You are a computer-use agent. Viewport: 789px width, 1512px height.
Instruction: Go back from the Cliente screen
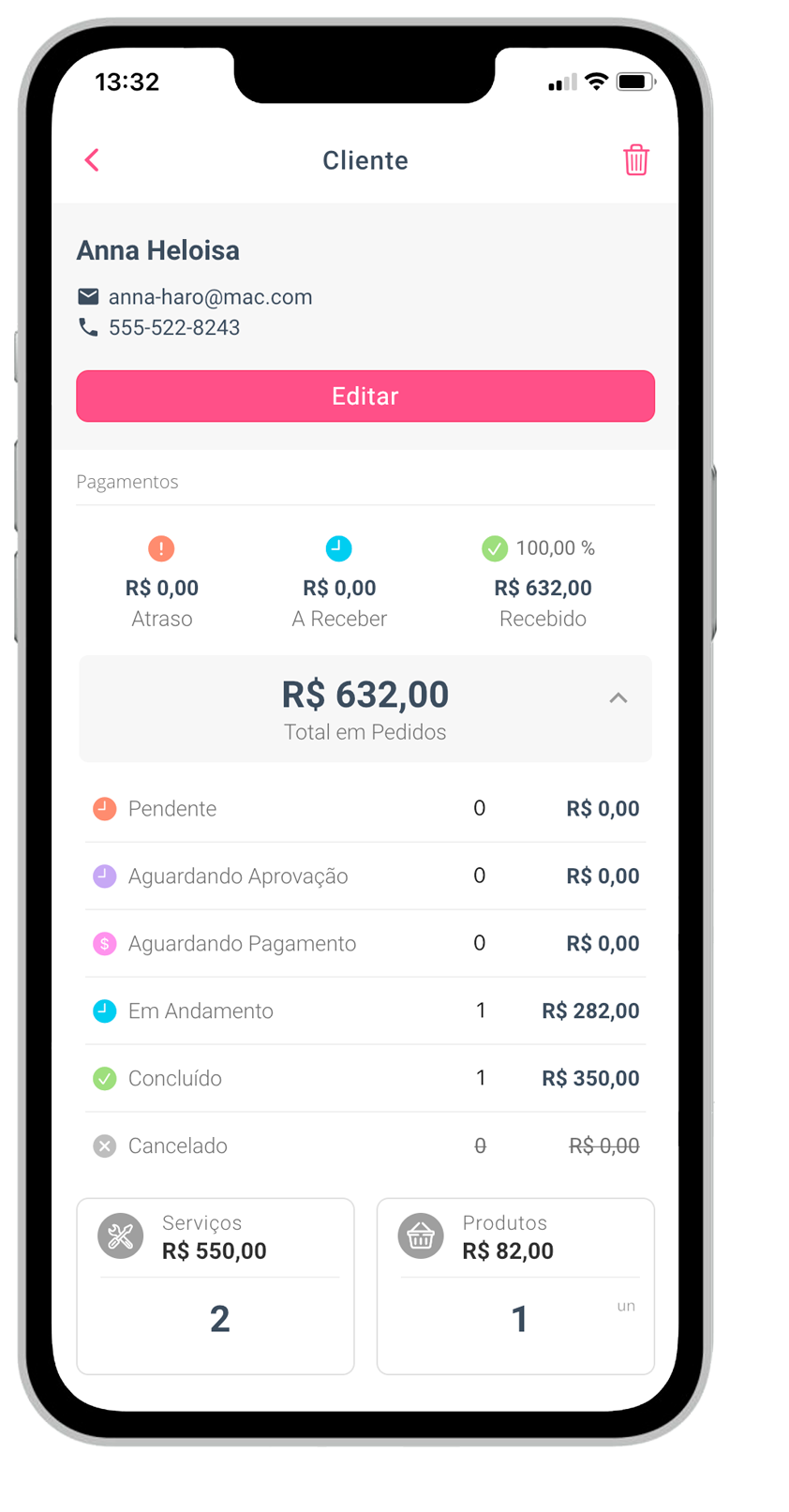point(92,160)
